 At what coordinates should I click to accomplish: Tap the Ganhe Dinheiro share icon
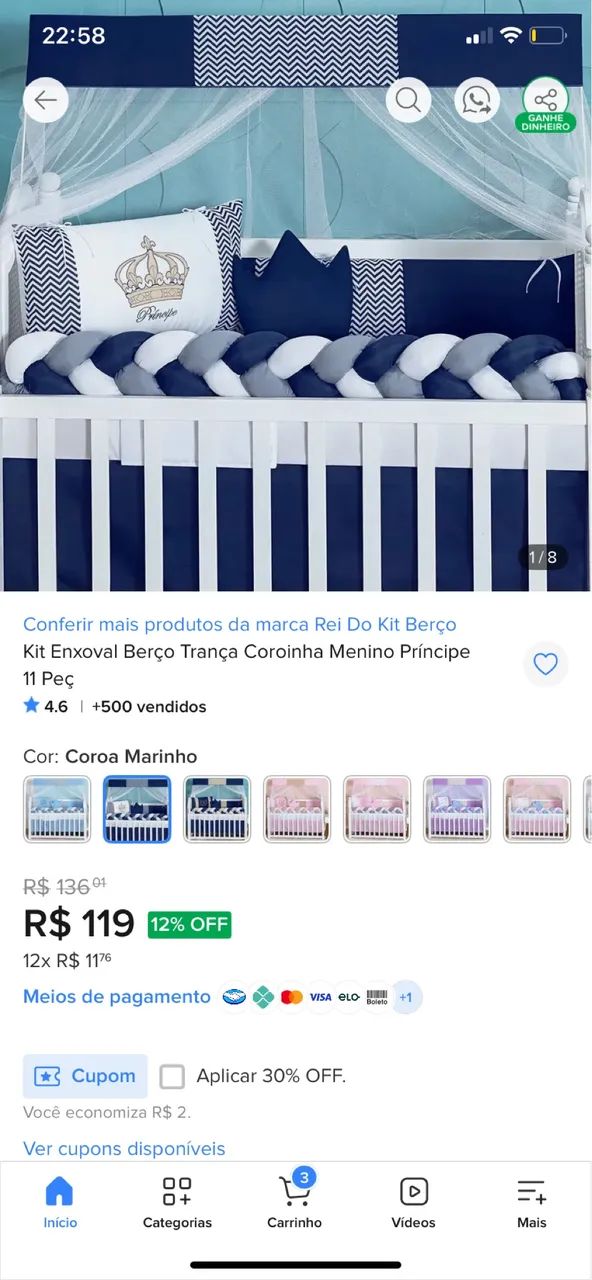(545, 104)
